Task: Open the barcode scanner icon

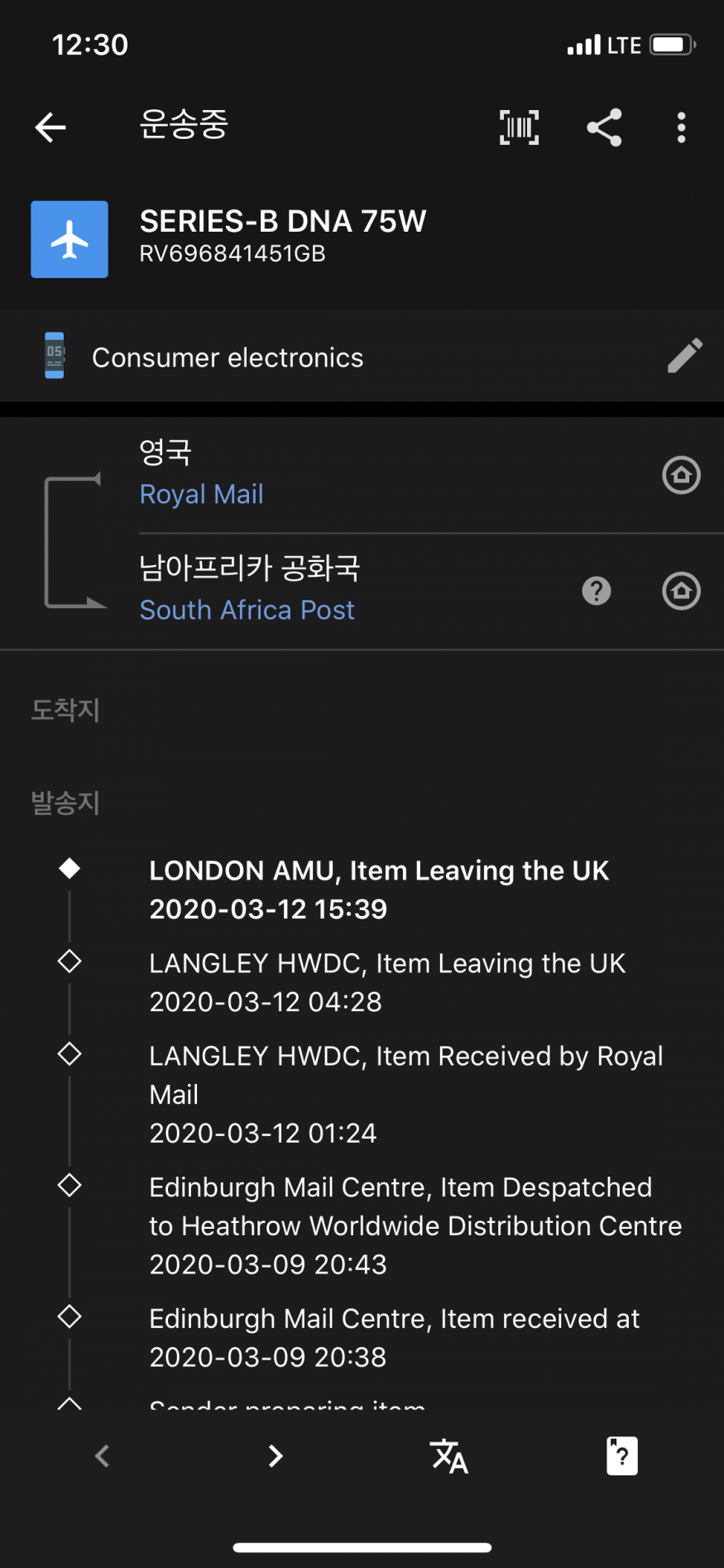Action: pos(519,127)
